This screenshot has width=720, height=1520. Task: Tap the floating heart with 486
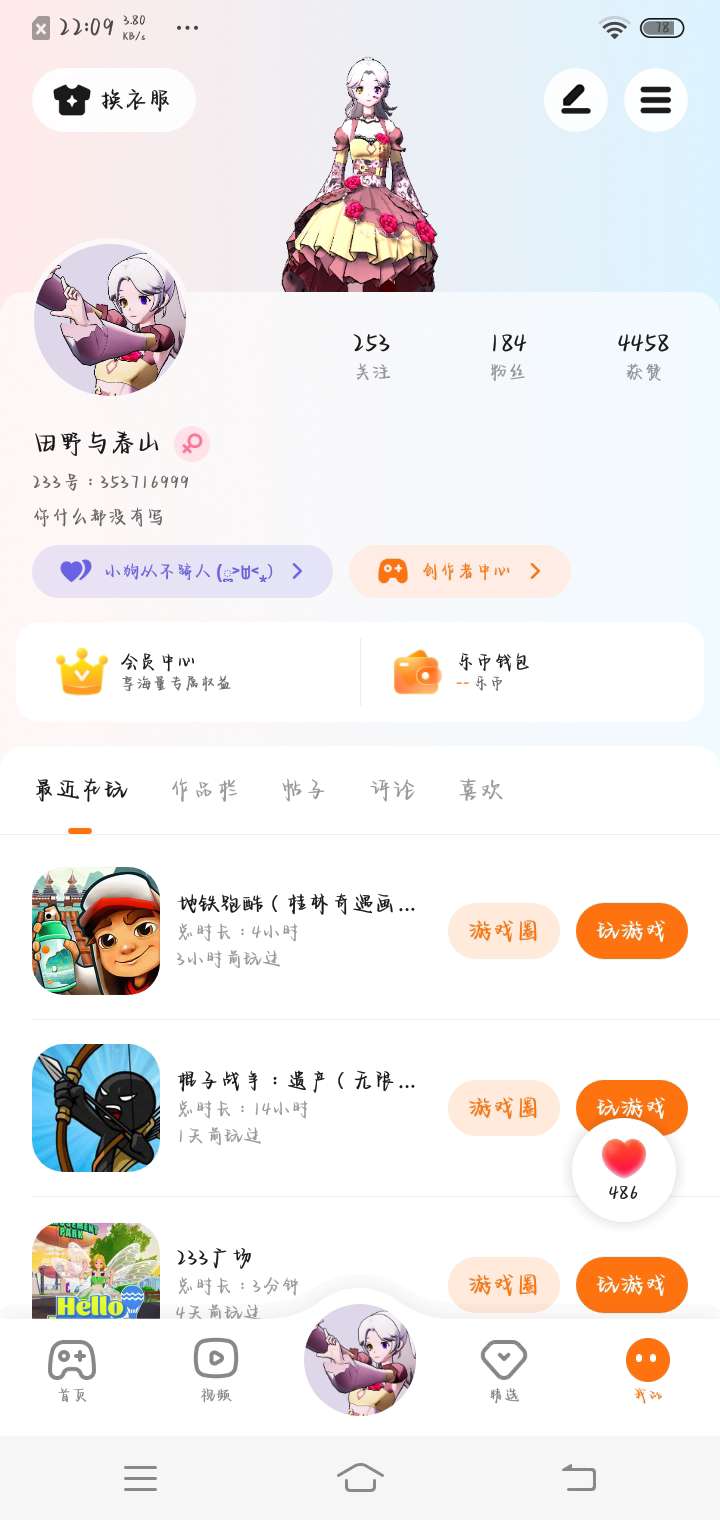624,1170
